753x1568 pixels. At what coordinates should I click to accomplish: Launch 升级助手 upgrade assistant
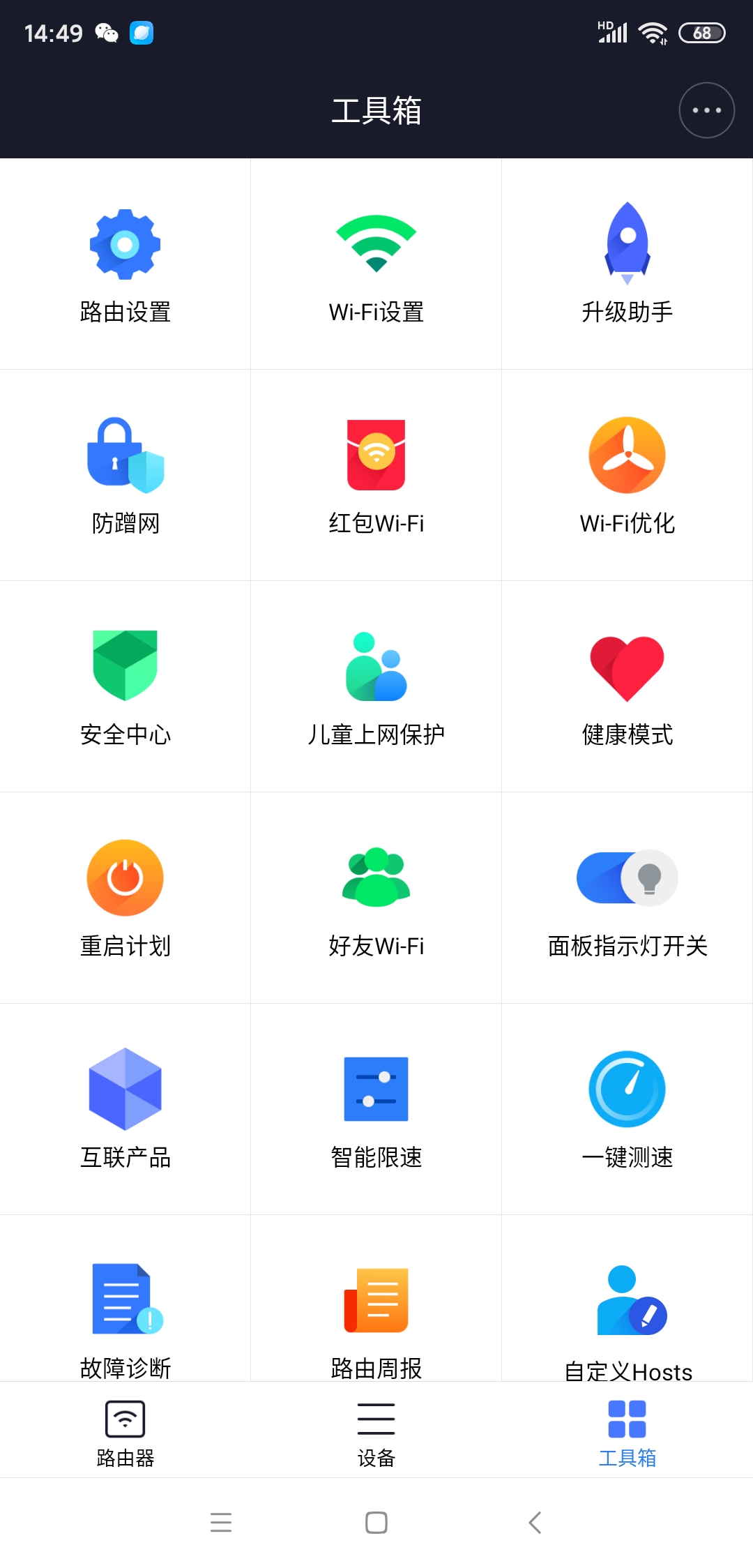tap(627, 265)
